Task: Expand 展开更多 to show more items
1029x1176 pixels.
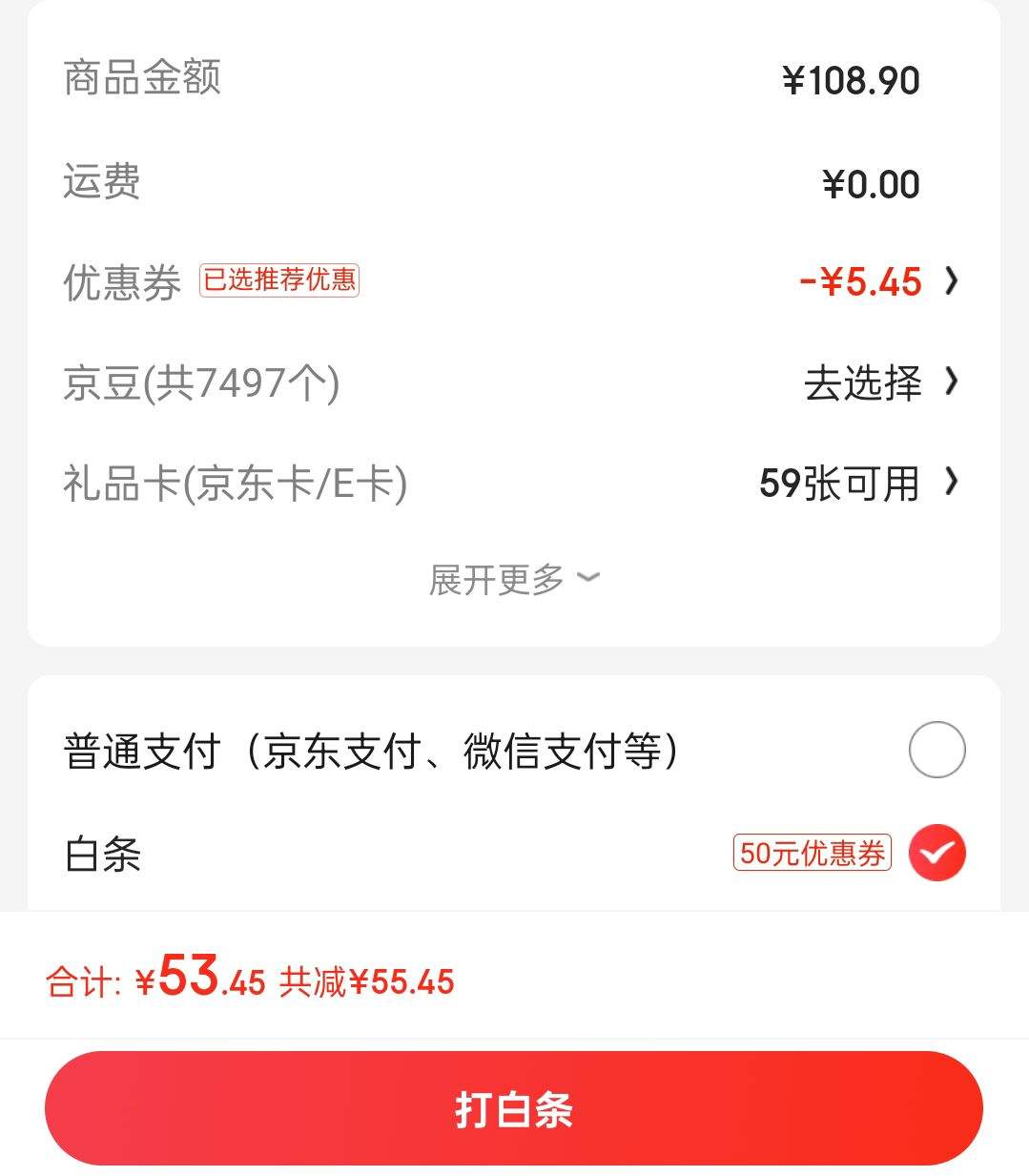Action: coord(513,579)
